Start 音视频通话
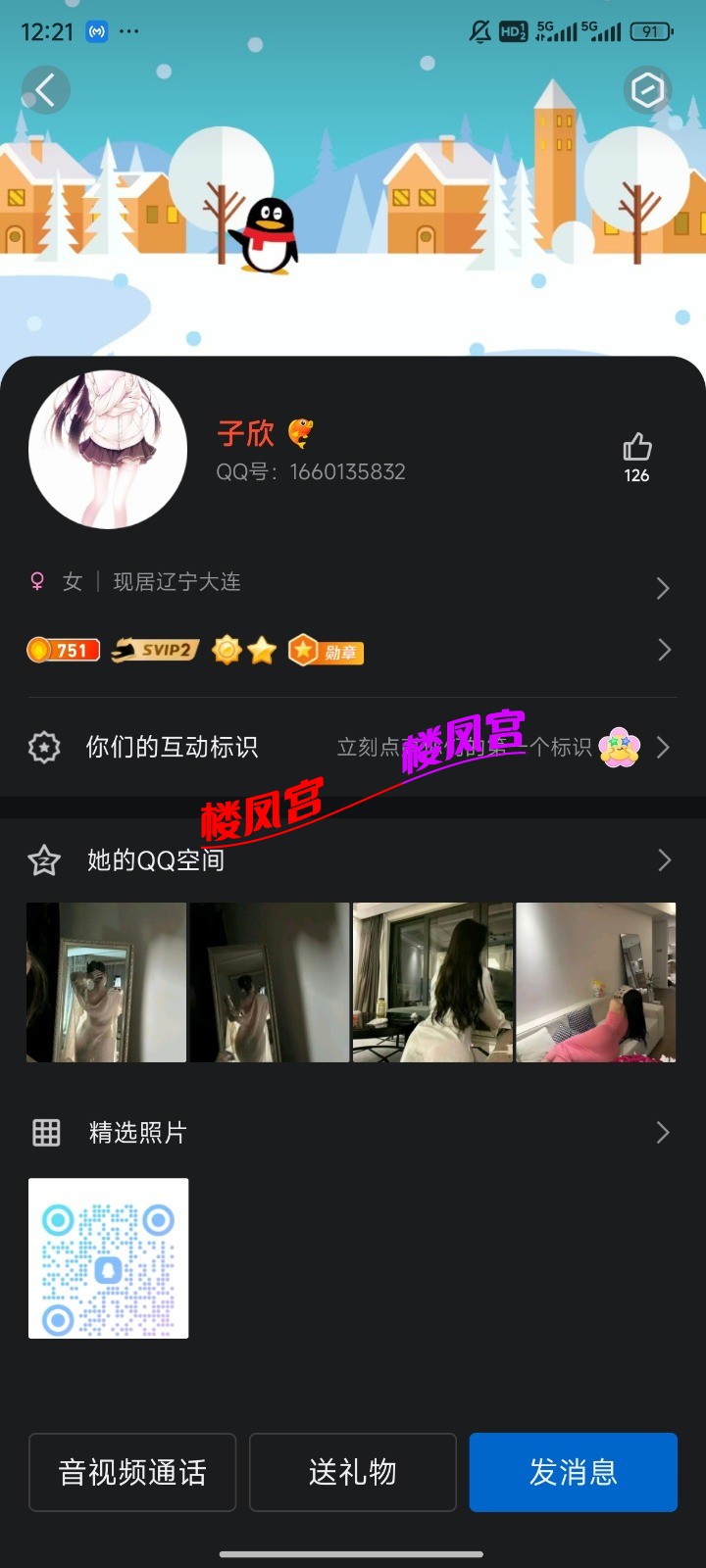This screenshot has width=706, height=1568. tap(132, 1472)
